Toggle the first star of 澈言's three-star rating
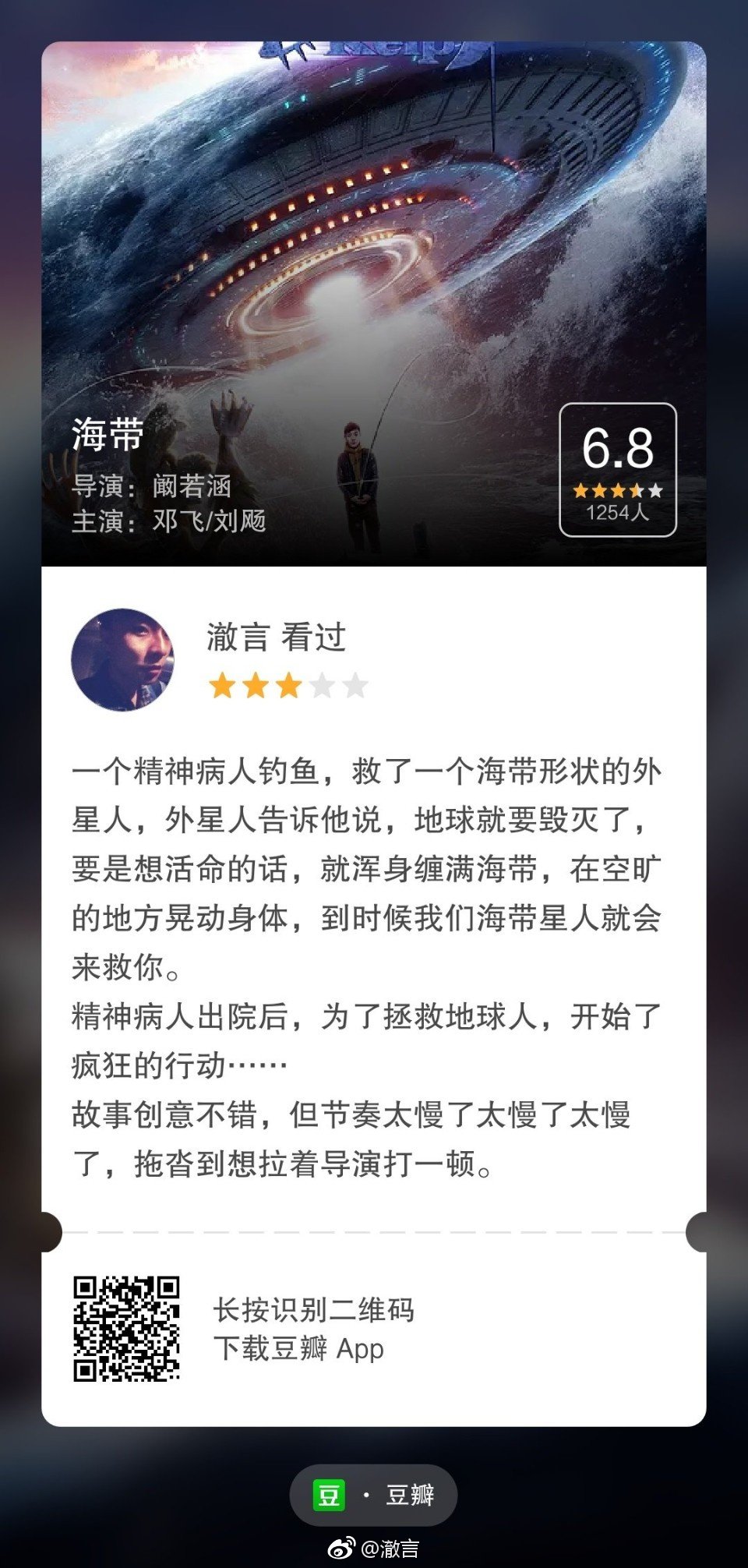Screen dimensions: 748x1568 (x=224, y=685)
